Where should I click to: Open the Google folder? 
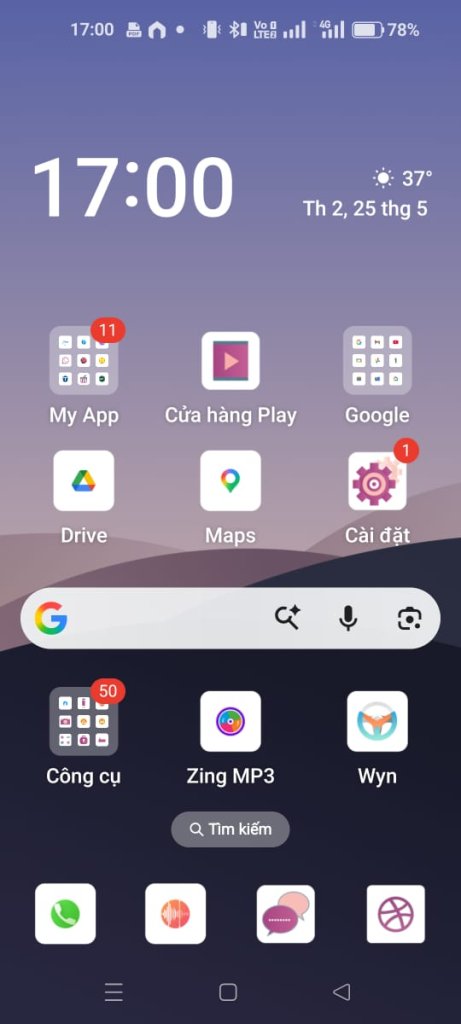tap(377, 360)
